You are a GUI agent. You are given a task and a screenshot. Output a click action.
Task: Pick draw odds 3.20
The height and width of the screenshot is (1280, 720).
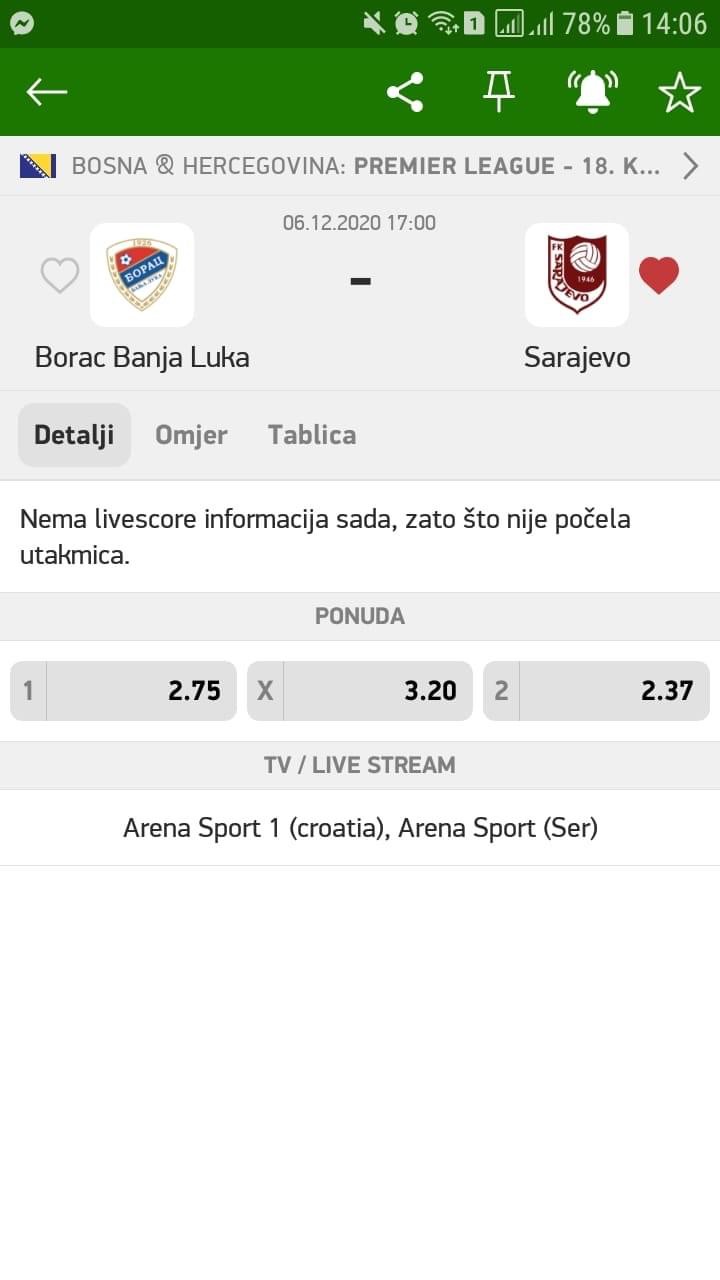pos(360,691)
